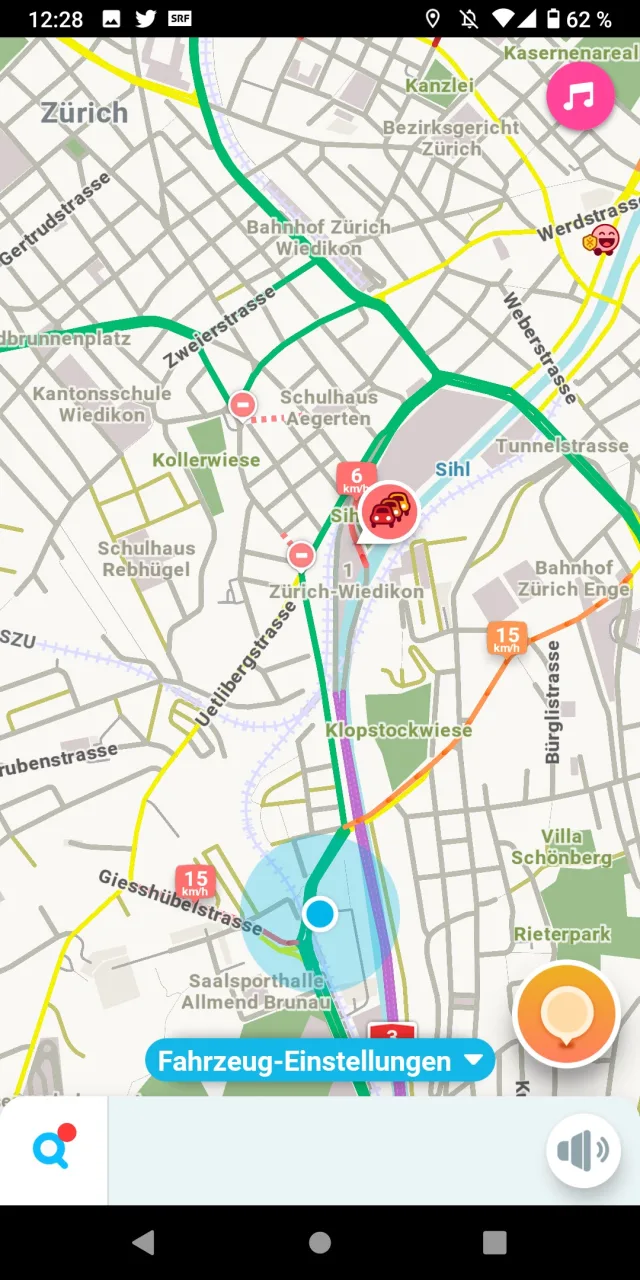Go back using the system back button
Viewport: 640px width, 1280px height.
tap(144, 1242)
